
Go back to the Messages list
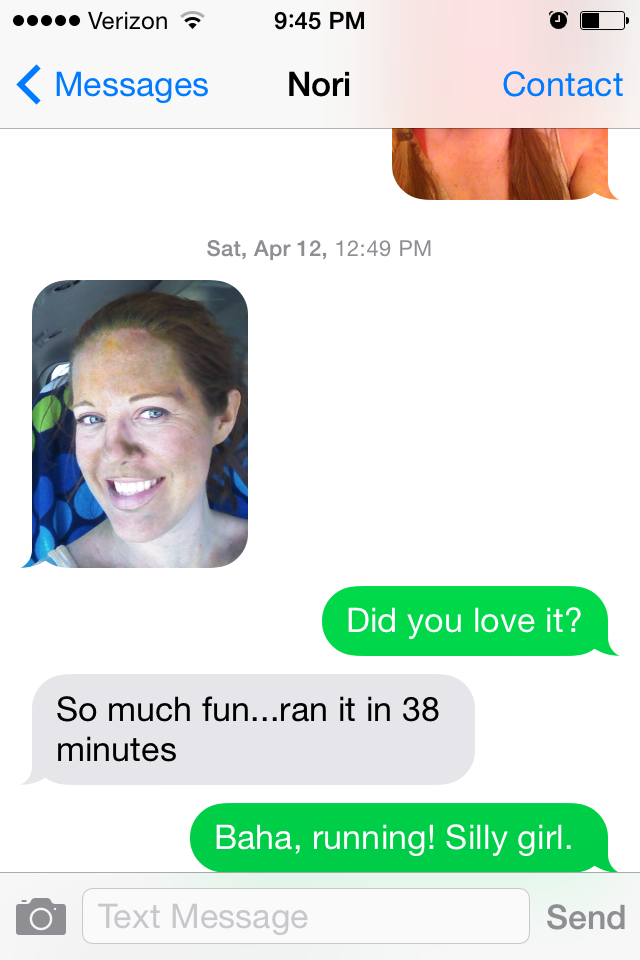112,85
